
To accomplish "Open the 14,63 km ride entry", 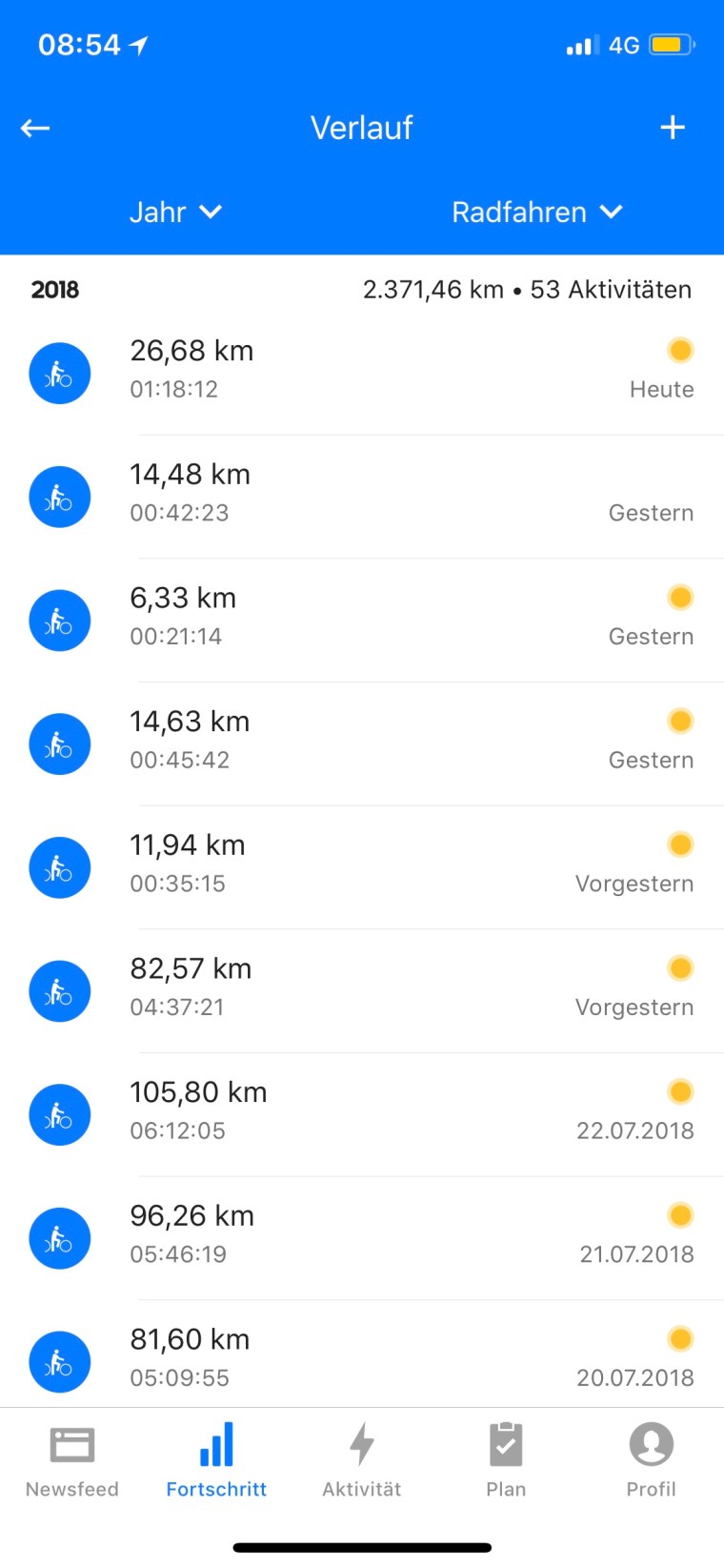I will point(362,742).
